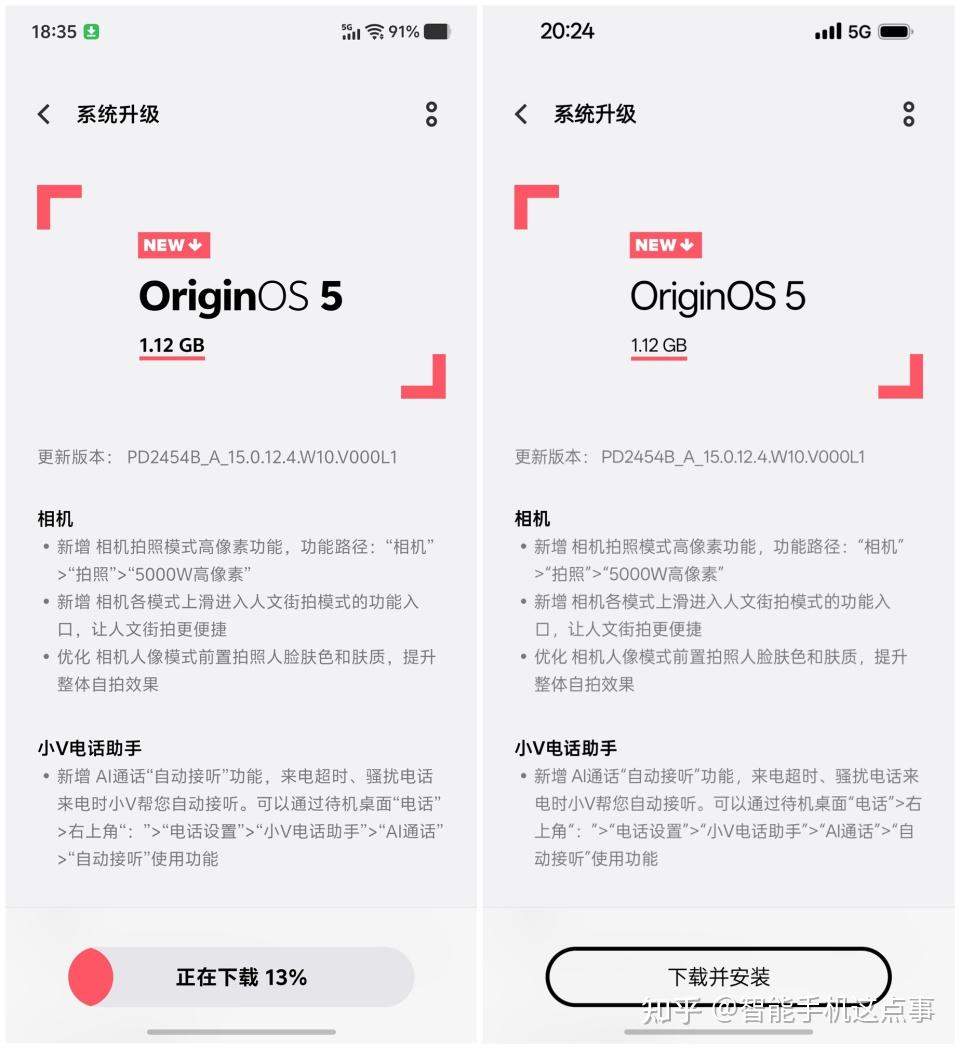This screenshot has width=960, height=1049.
Task: Tap the red pause circle on the download
Action: click(x=91, y=977)
